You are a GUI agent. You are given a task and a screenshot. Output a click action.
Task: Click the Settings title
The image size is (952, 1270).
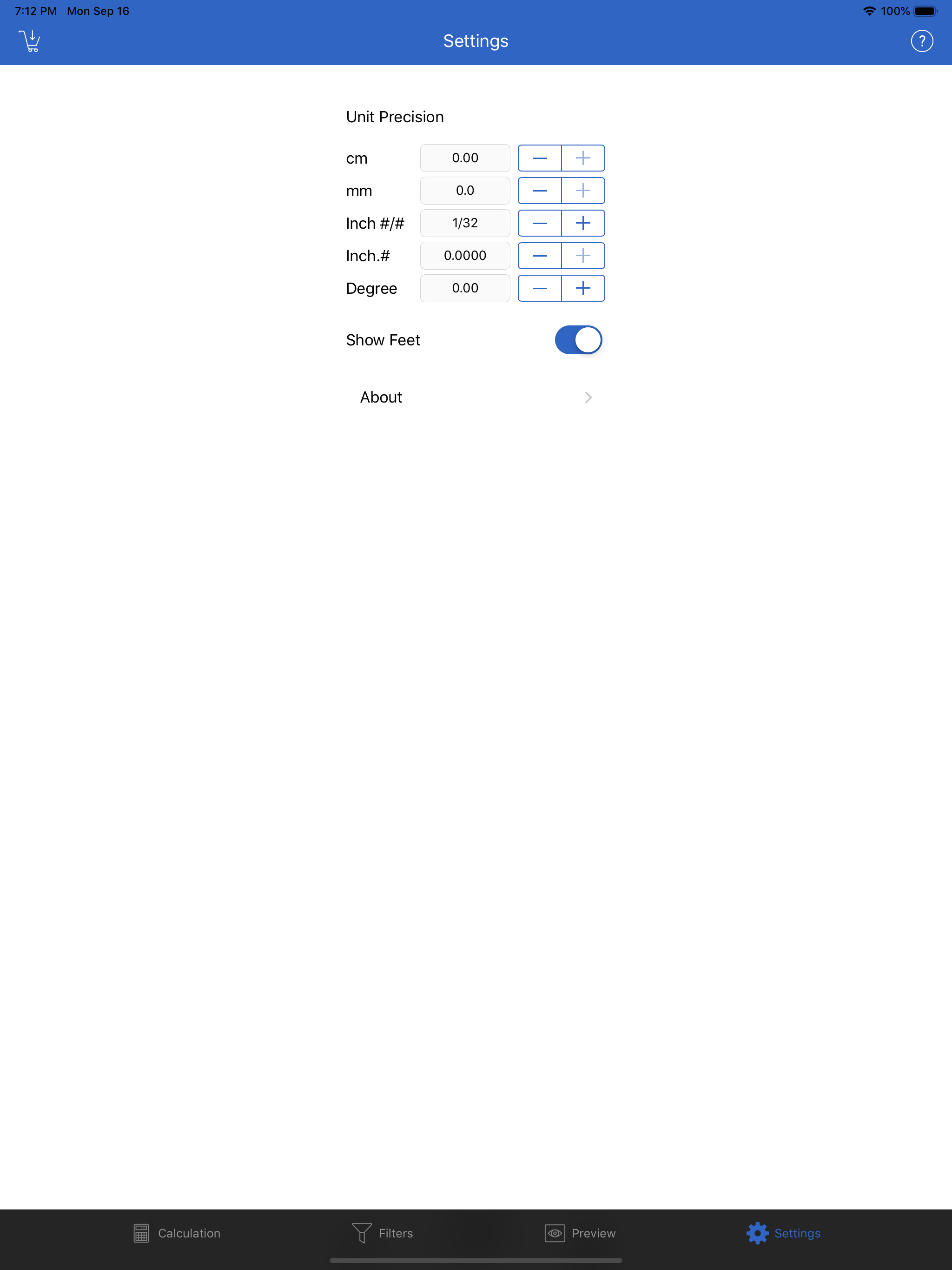tap(476, 40)
